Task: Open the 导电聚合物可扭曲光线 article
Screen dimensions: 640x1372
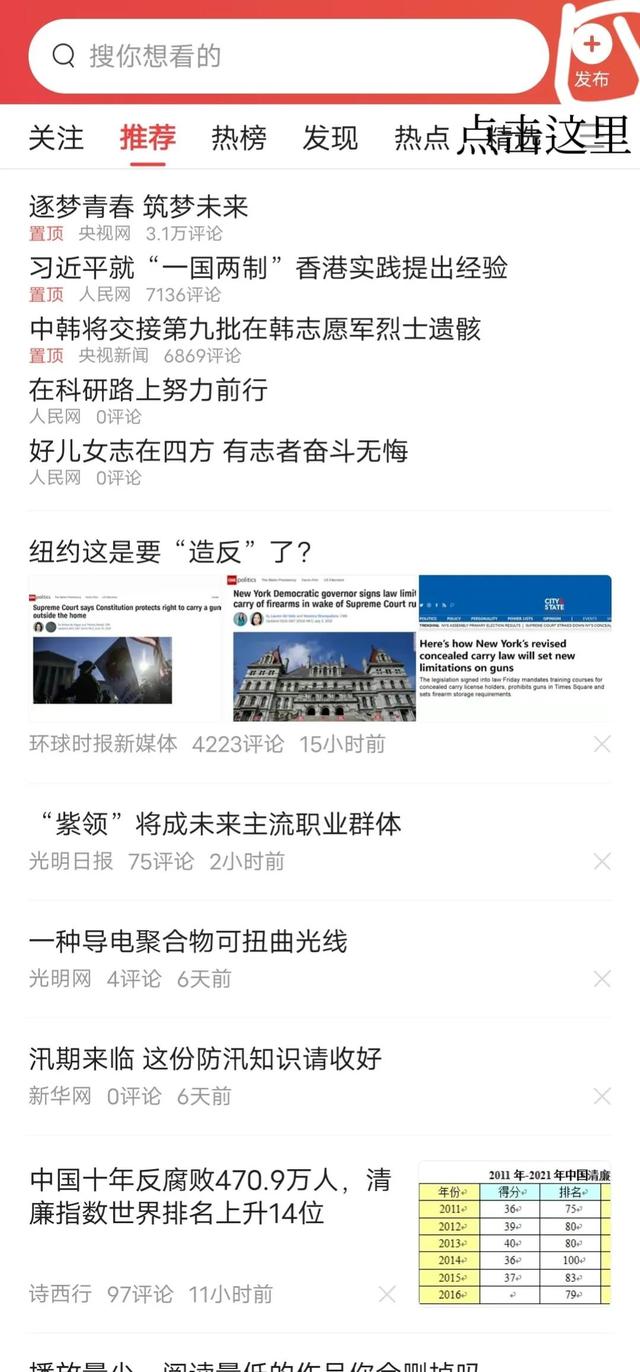Action: coord(188,941)
